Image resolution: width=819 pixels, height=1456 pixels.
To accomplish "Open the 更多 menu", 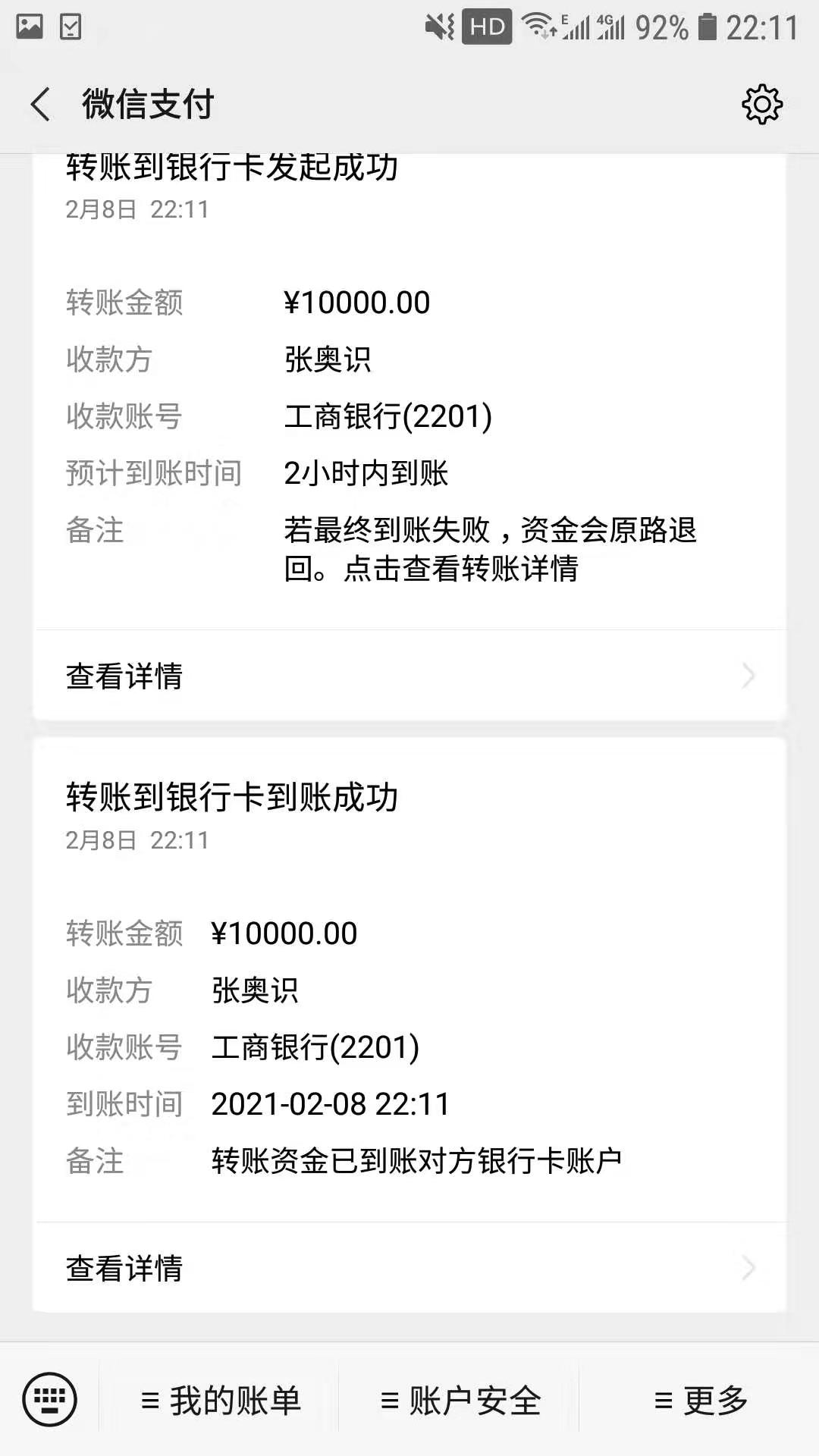I will 701,1401.
